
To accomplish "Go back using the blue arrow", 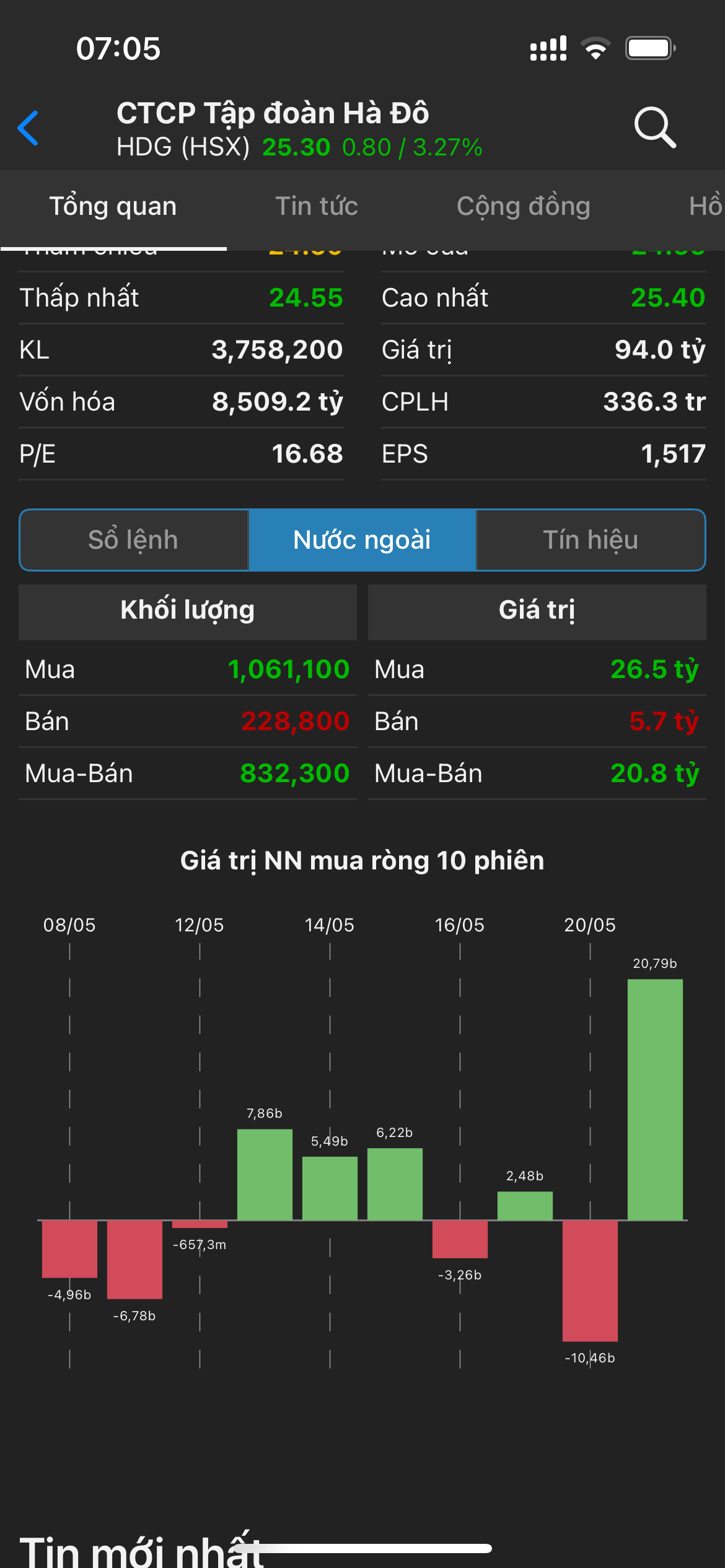I will tap(29, 128).
